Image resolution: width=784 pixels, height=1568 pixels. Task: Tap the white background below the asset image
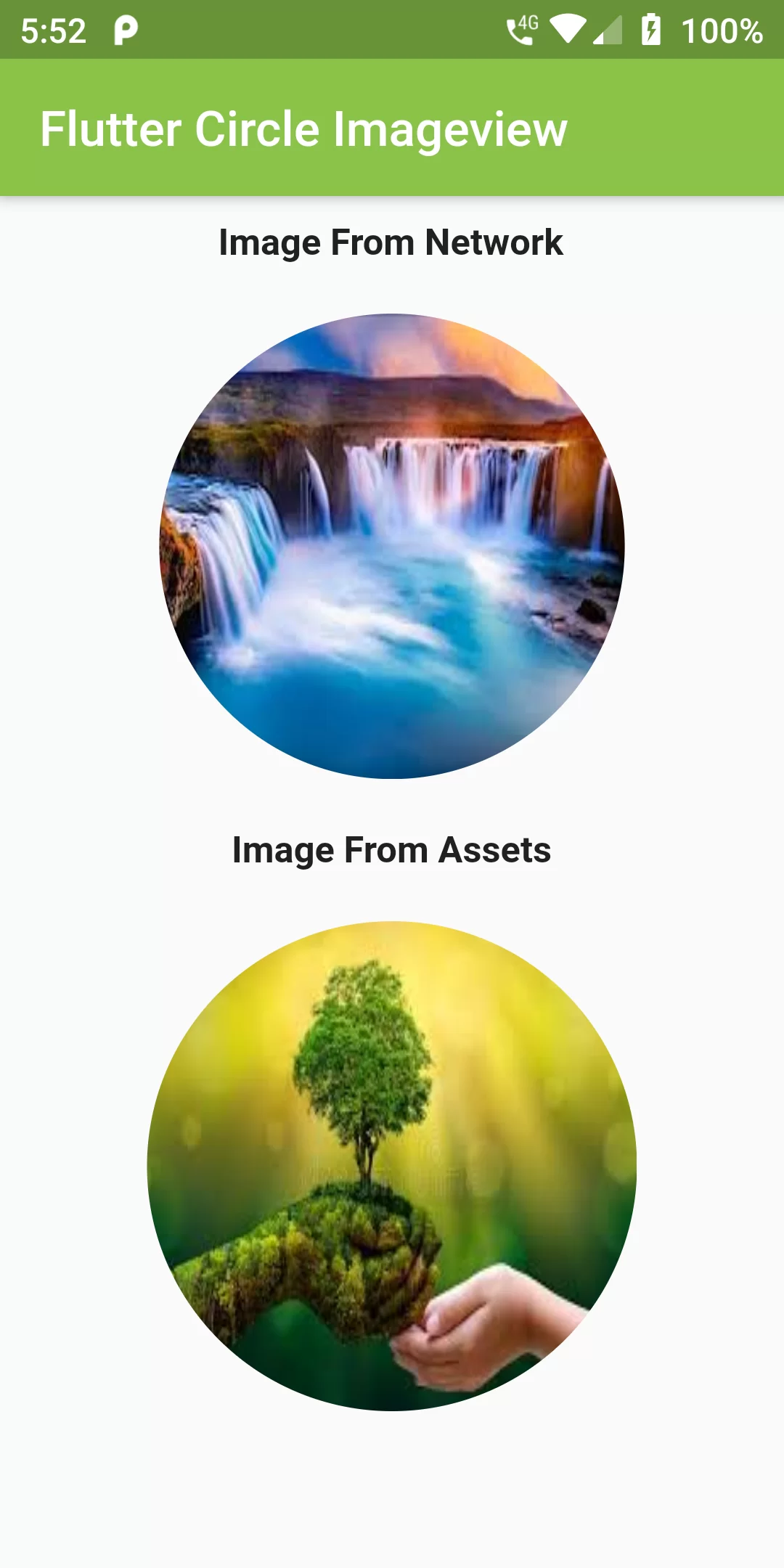[x=392, y=1488]
